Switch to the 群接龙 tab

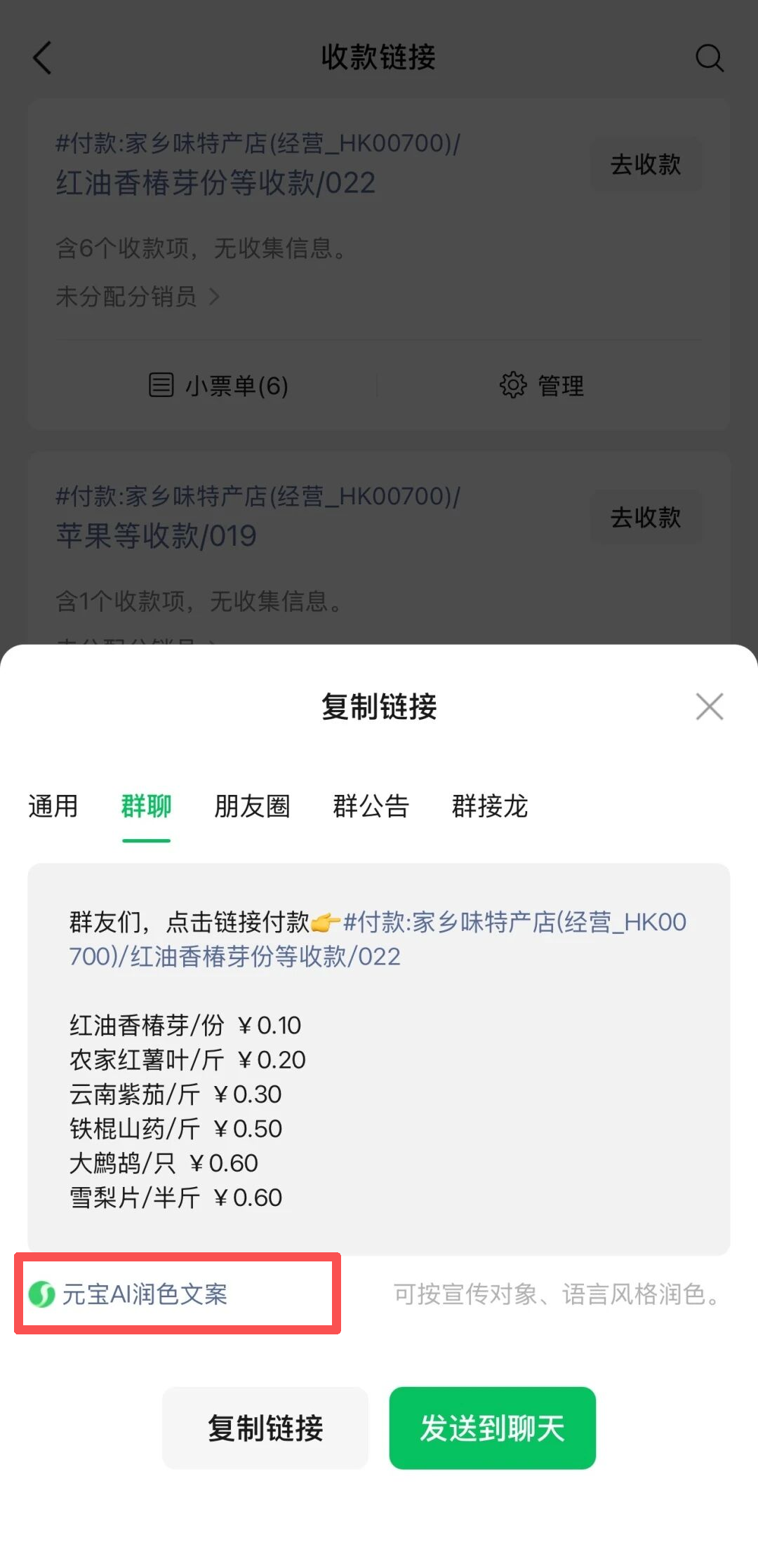tap(490, 806)
